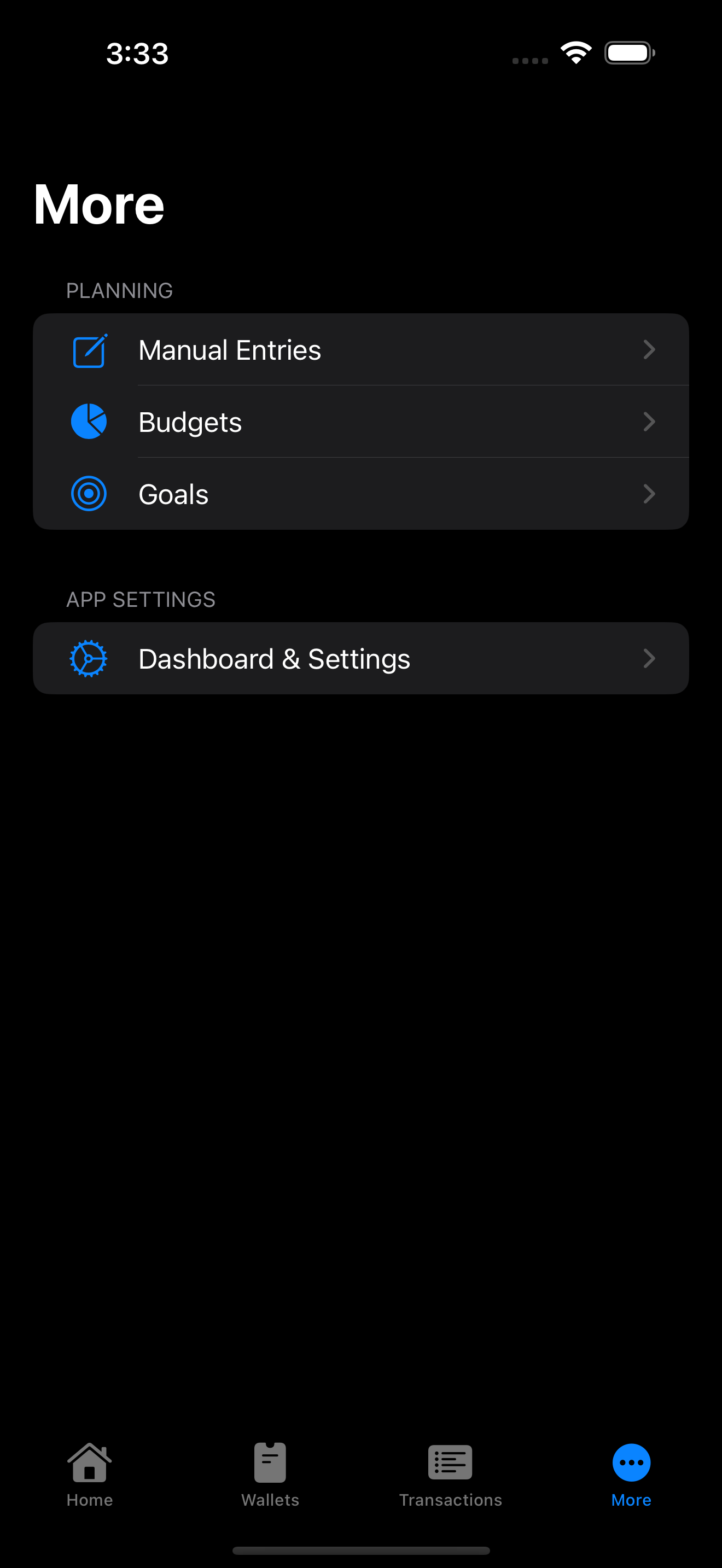Tap the More tab
The width and height of the screenshot is (722, 1568).
pyautogui.click(x=631, y=1473)
